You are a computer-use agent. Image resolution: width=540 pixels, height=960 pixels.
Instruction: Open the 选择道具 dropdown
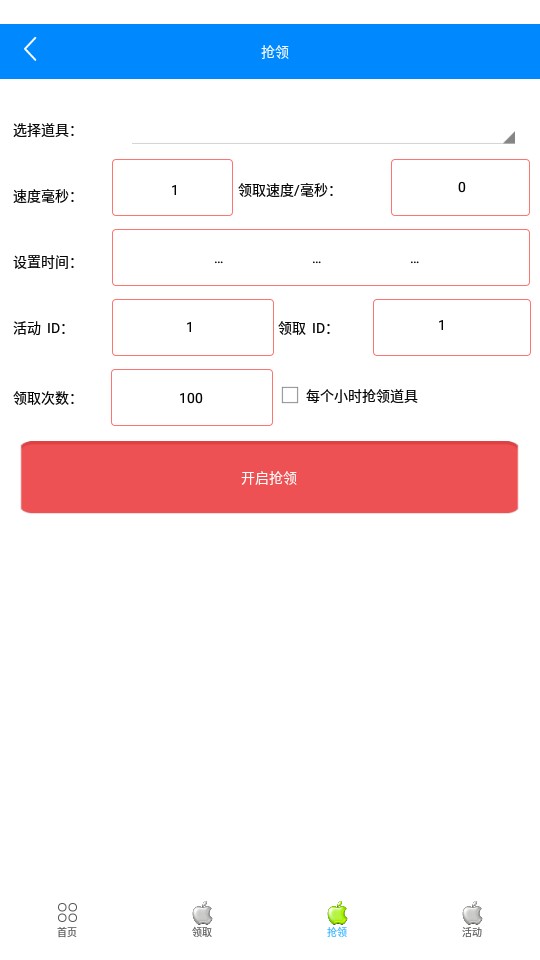323,131
